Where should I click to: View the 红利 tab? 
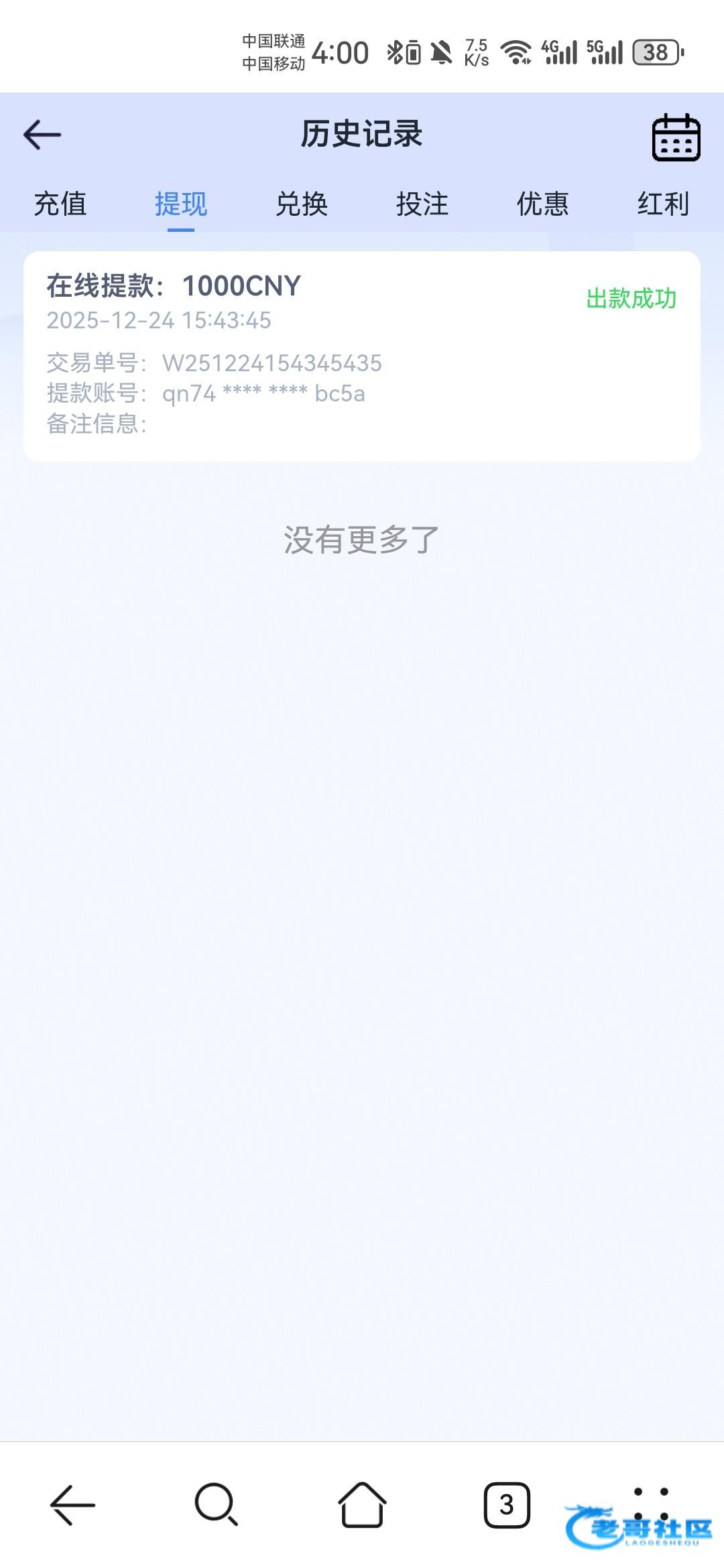(x=663, y=204)
